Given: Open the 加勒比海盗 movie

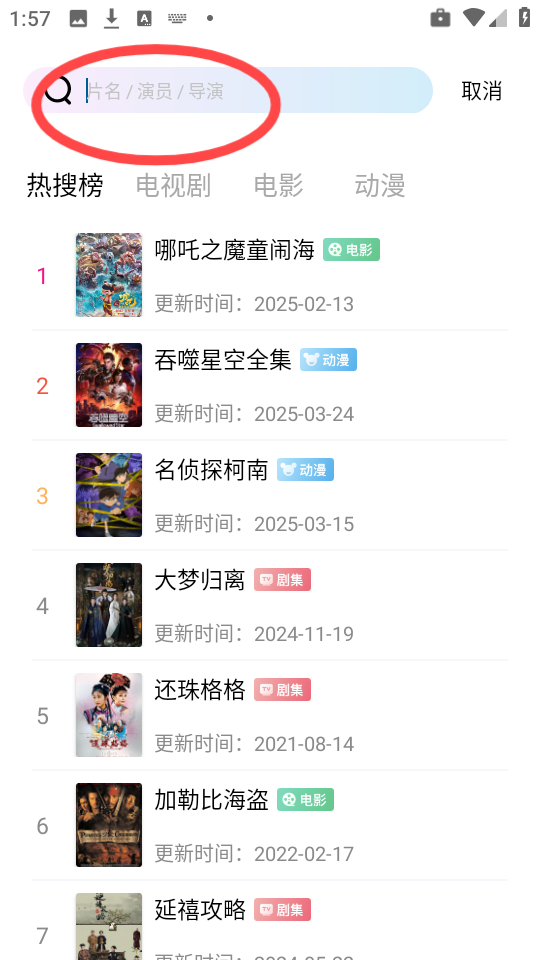Looking at the screenshot, I should (x=269, y=825).
